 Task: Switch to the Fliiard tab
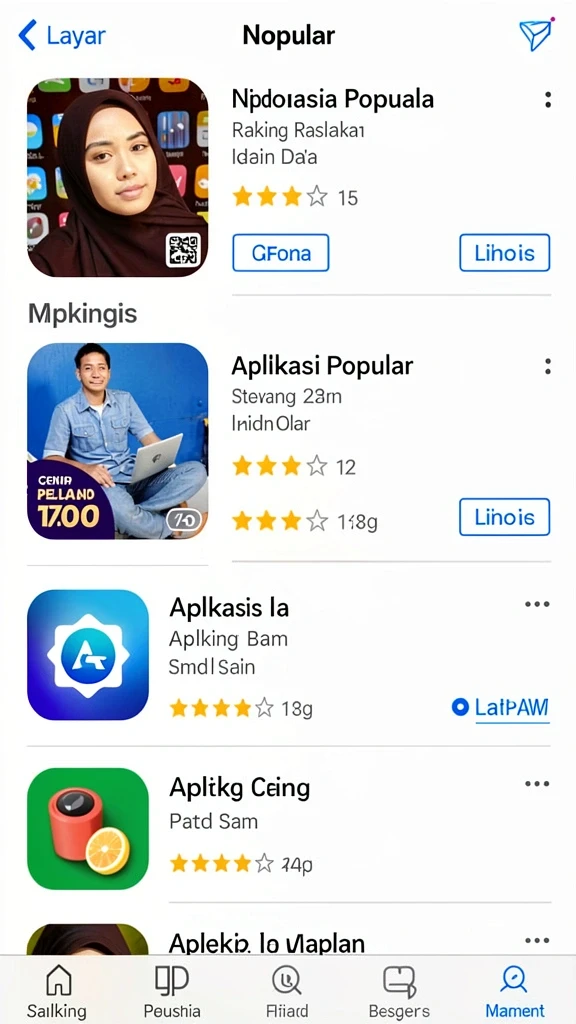(287, 991)
